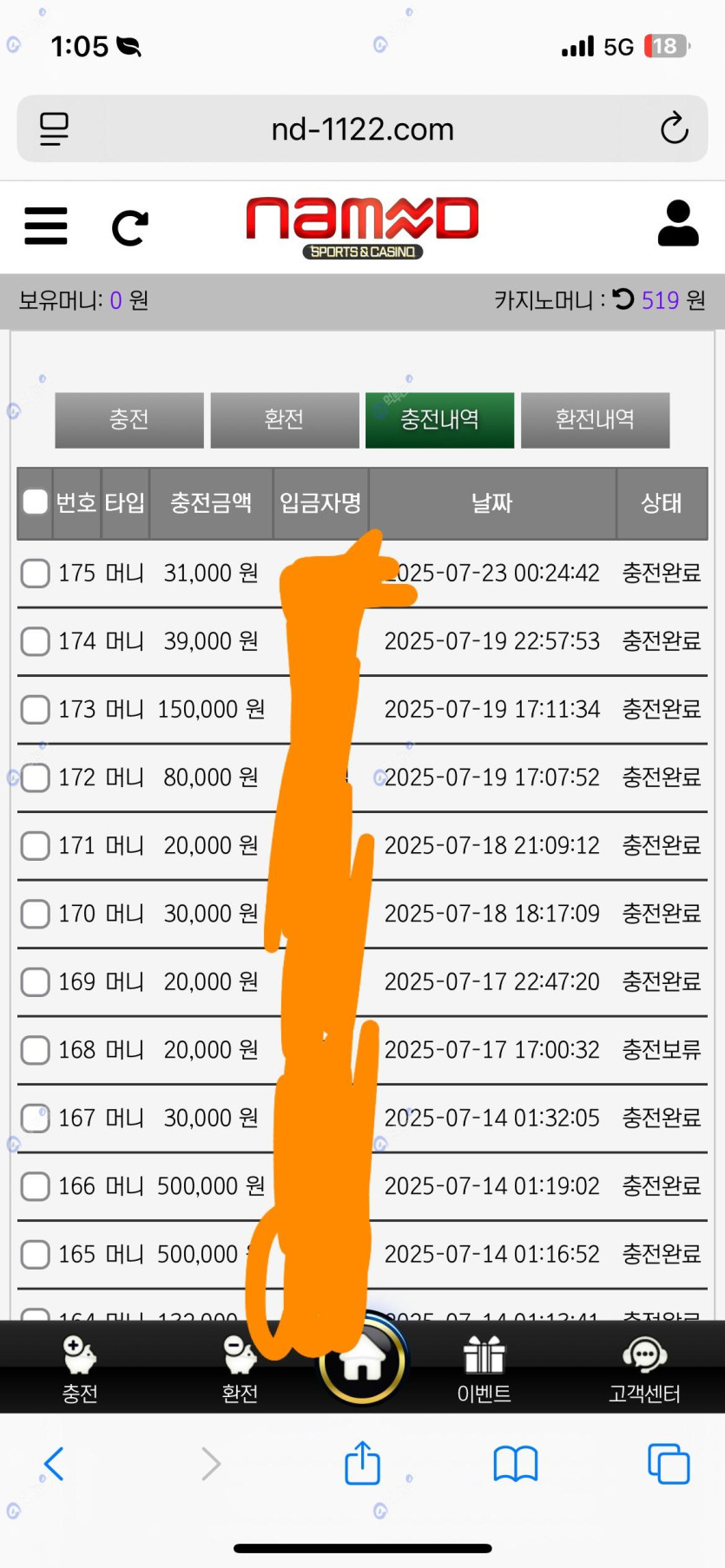Open the 환전내역 tab

(x=595, y=420)
